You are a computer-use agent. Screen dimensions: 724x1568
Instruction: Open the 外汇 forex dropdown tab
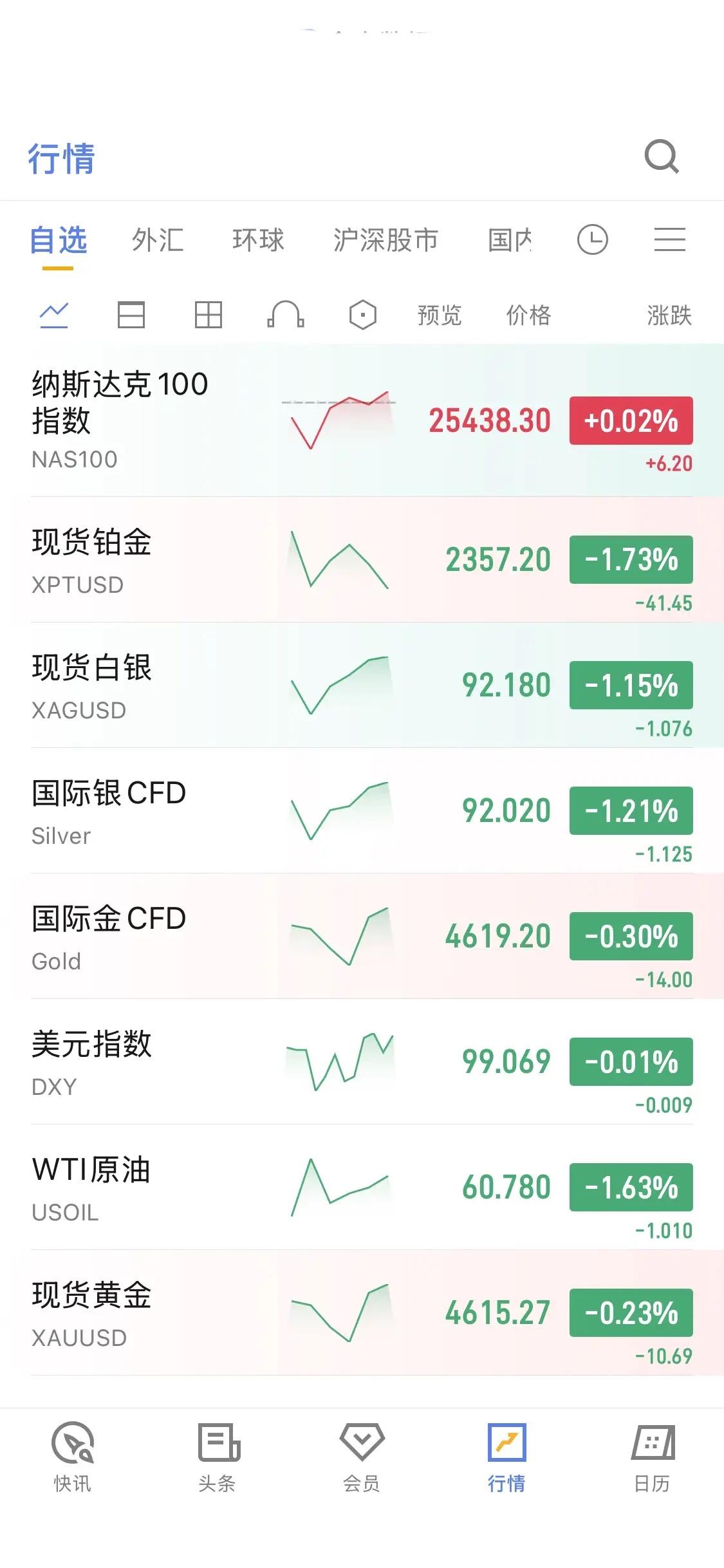[158, 239]
